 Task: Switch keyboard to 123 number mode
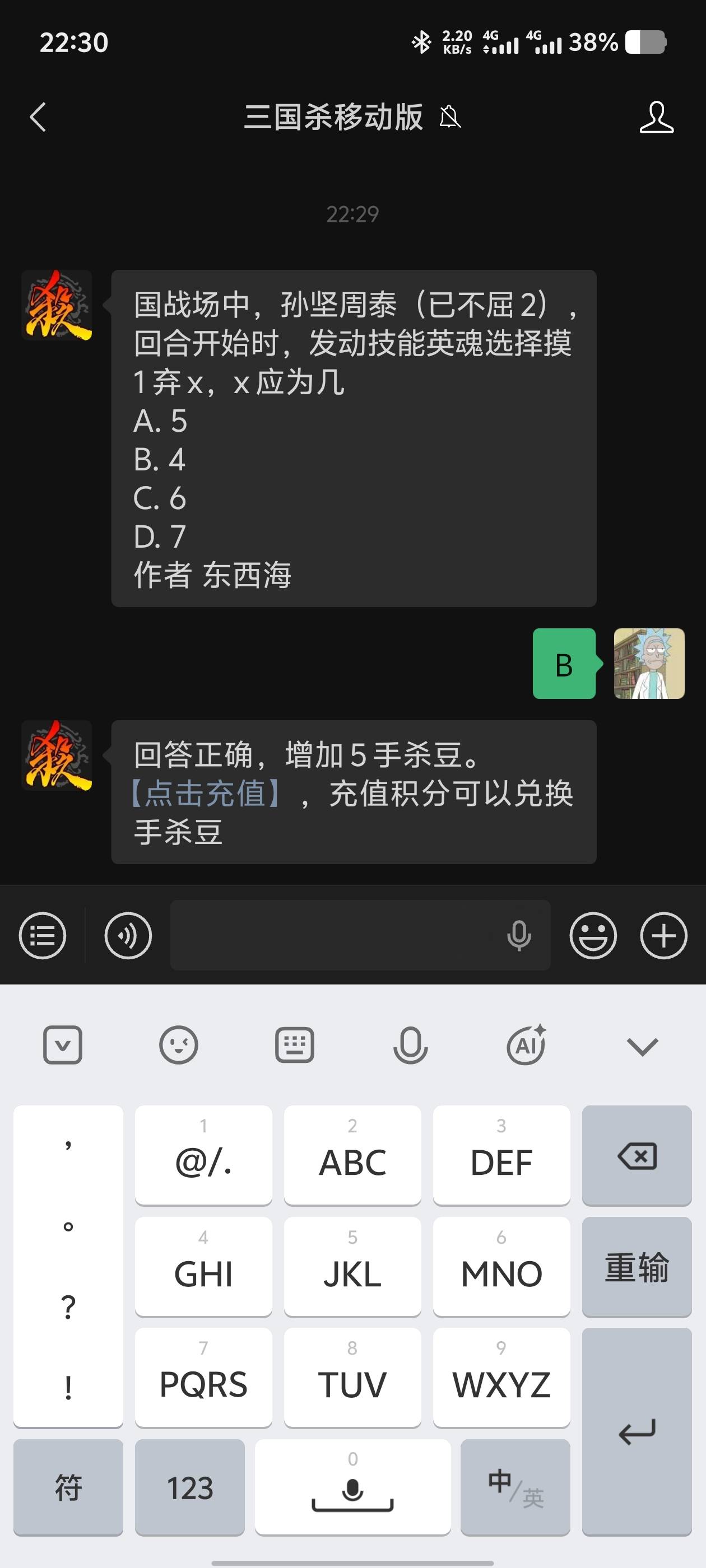click(189, 1487)
